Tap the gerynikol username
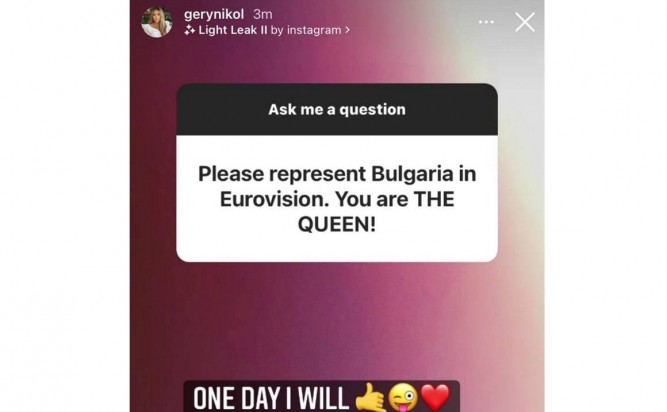The width and height of the screenshot is (667, 412). [x=215, y=14]
